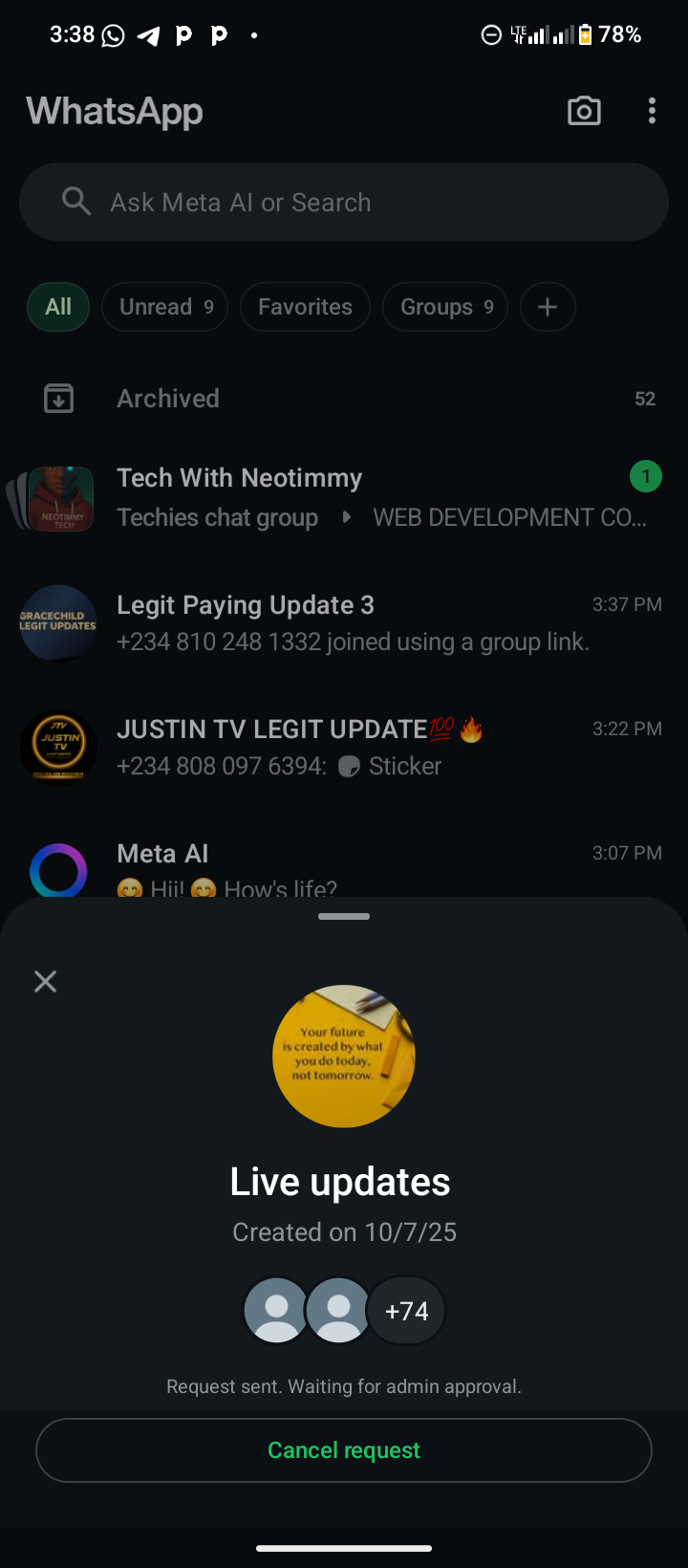
Task: Cancel the group join request
Action: [344, 1450]
